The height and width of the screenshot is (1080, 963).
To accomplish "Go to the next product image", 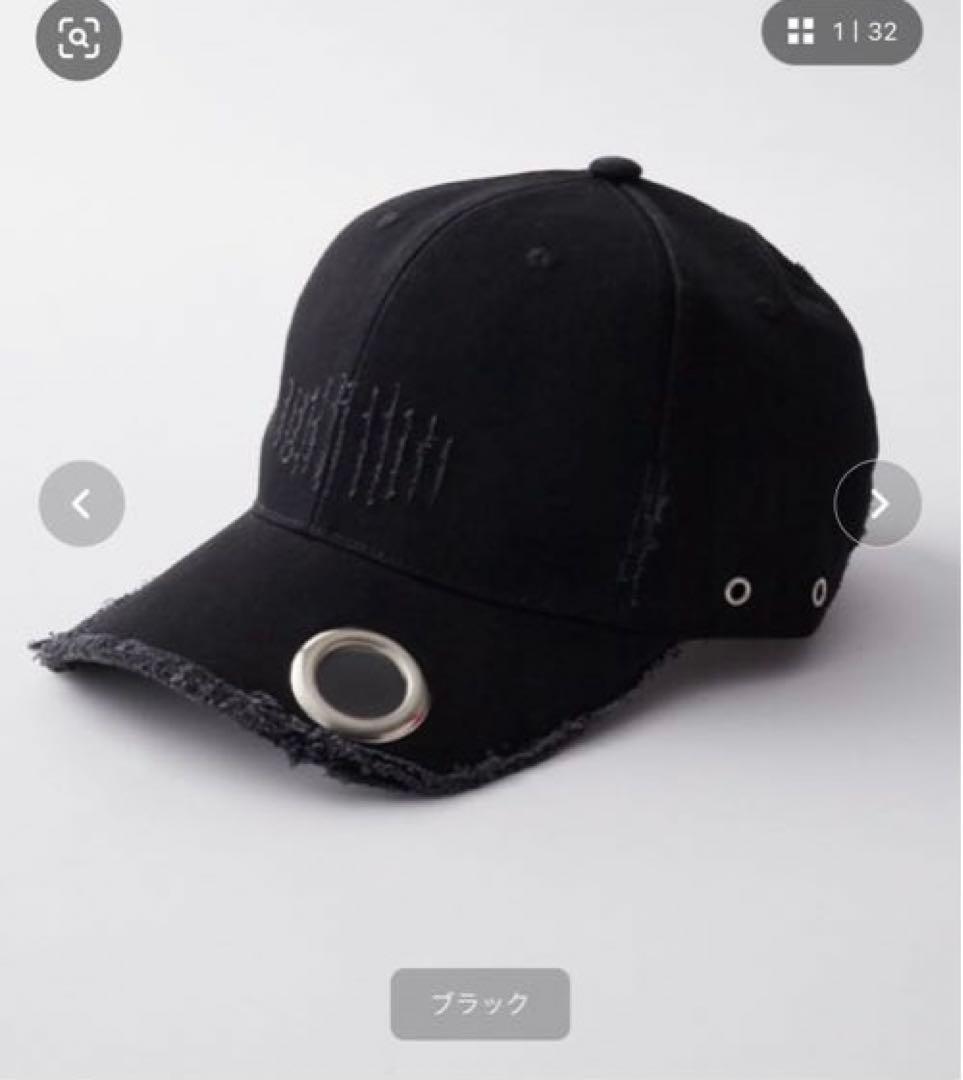I will click(878, 503).
